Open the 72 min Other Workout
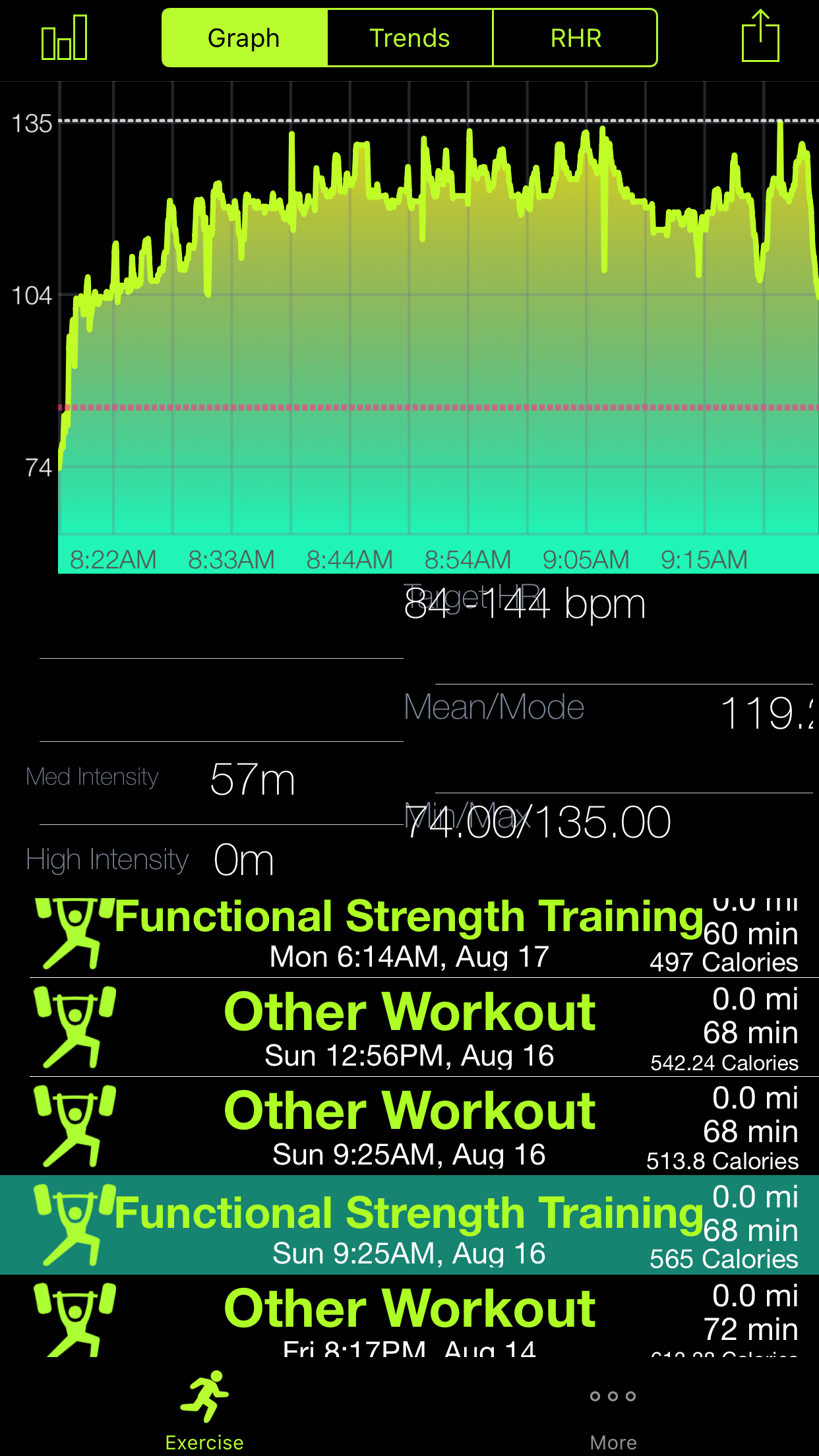819x1456 pixels. 409,1318
